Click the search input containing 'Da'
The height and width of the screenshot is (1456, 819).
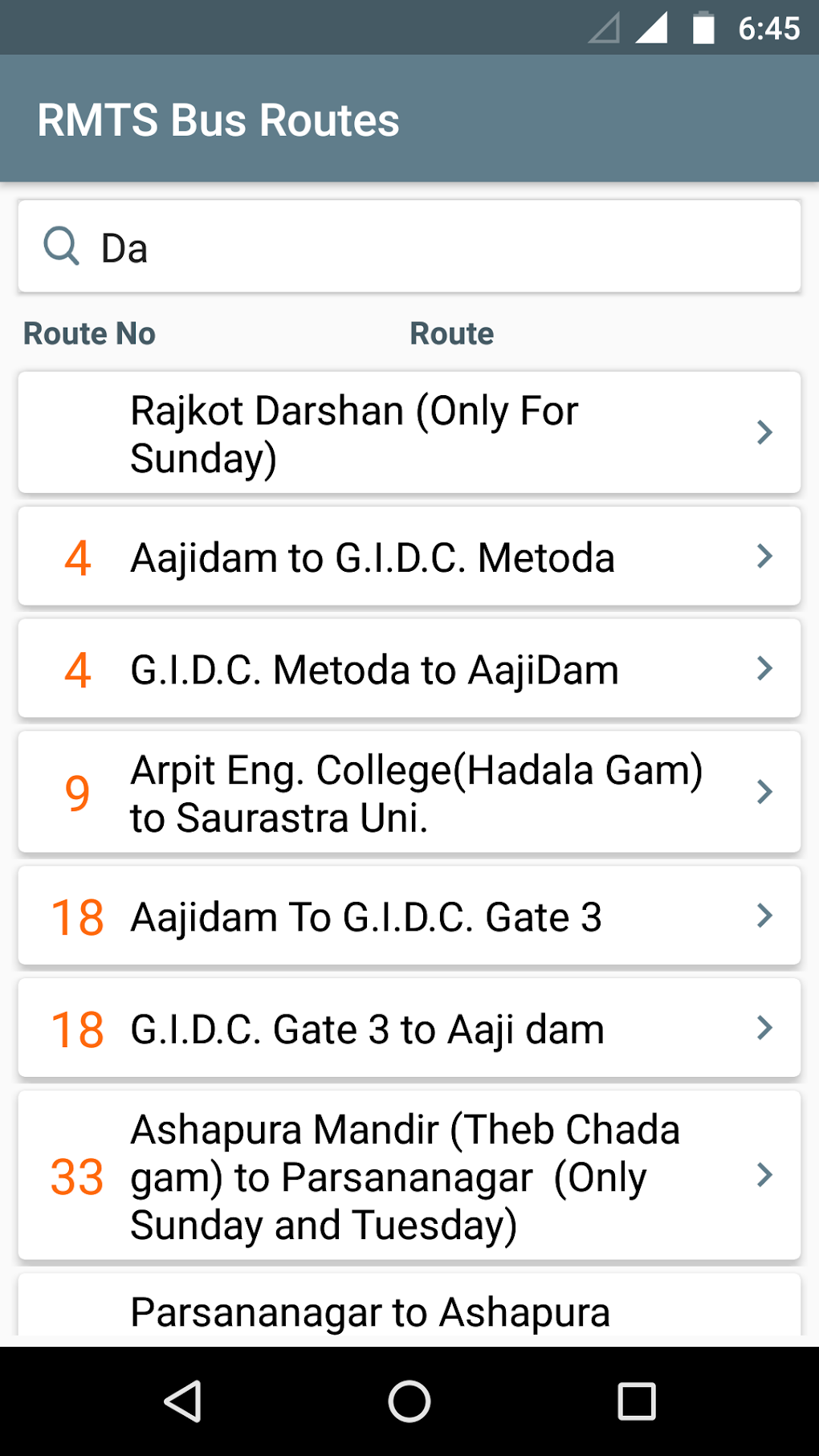(x=409, y=246)
